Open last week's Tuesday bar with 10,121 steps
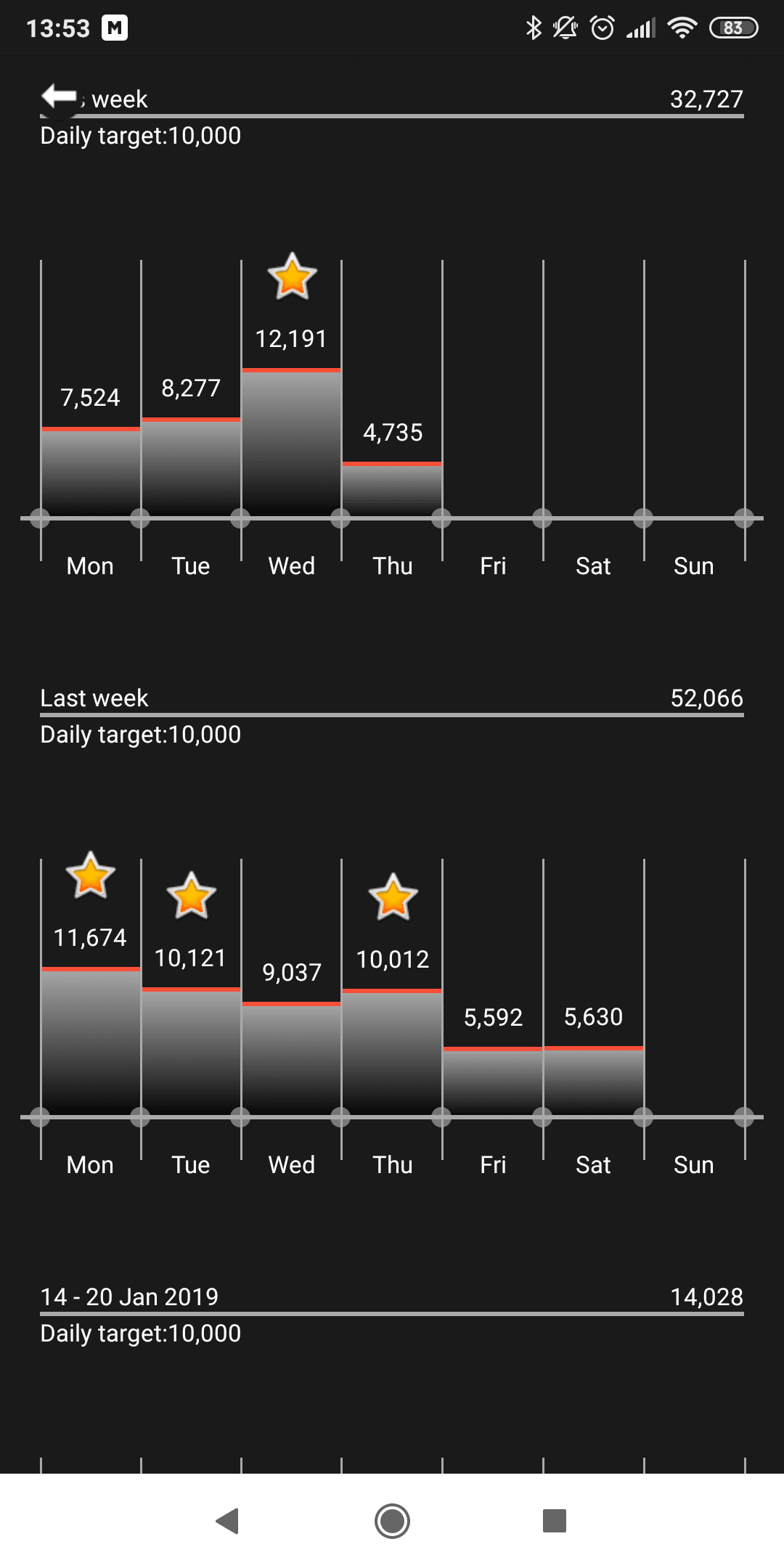This screenshot has height=1568, width=784. coord(191,1052)
